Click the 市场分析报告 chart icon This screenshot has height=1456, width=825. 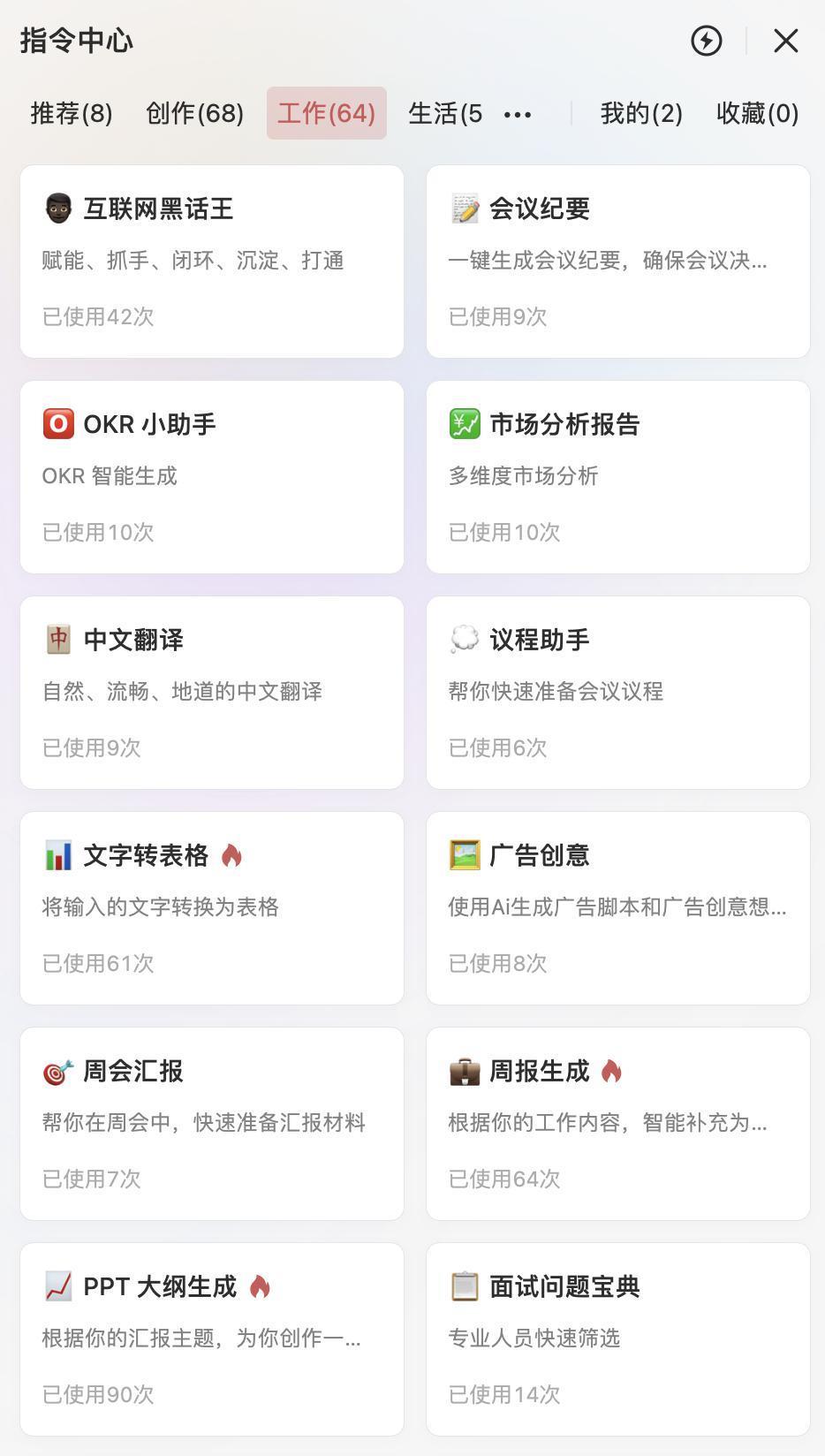click(x=463, y=424)
